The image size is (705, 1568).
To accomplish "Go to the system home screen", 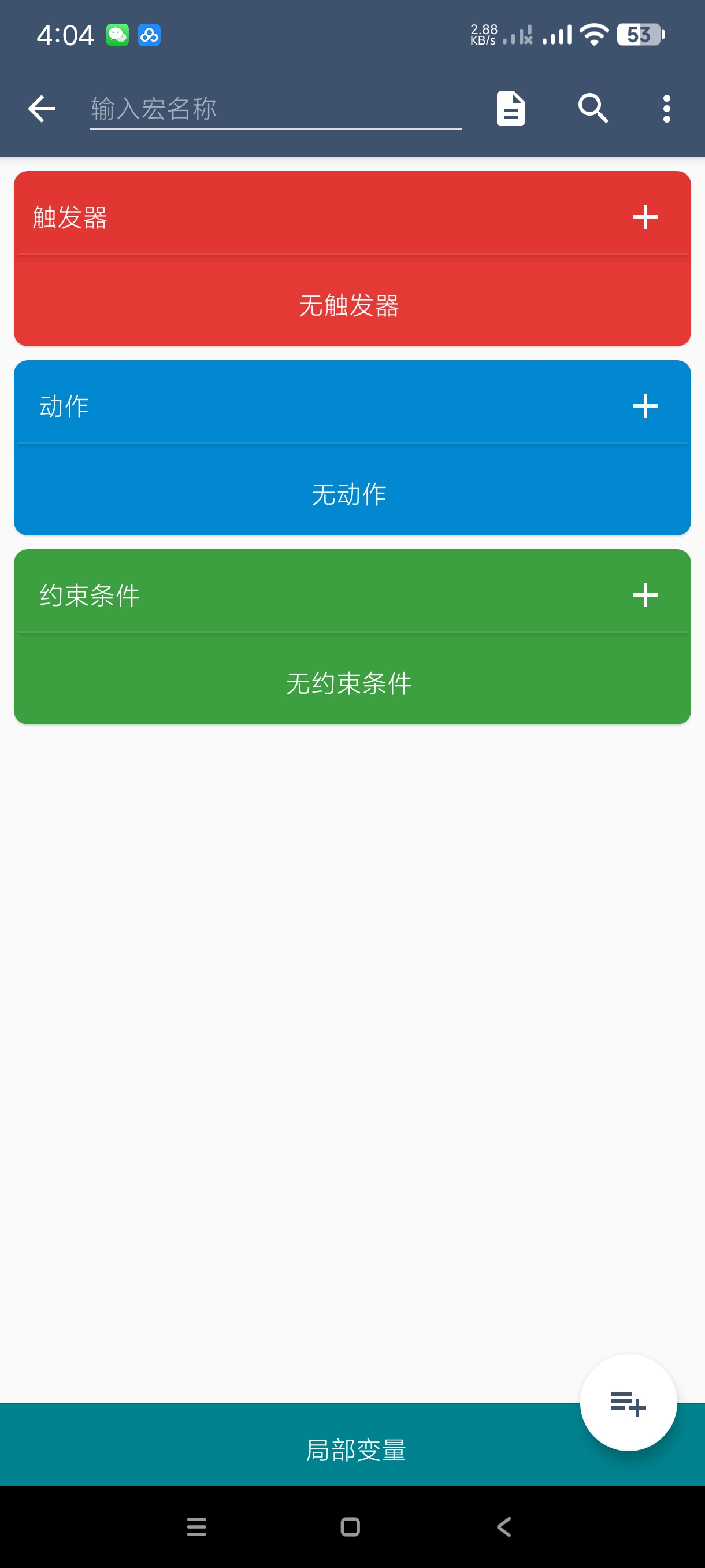I will point(350,1526).
